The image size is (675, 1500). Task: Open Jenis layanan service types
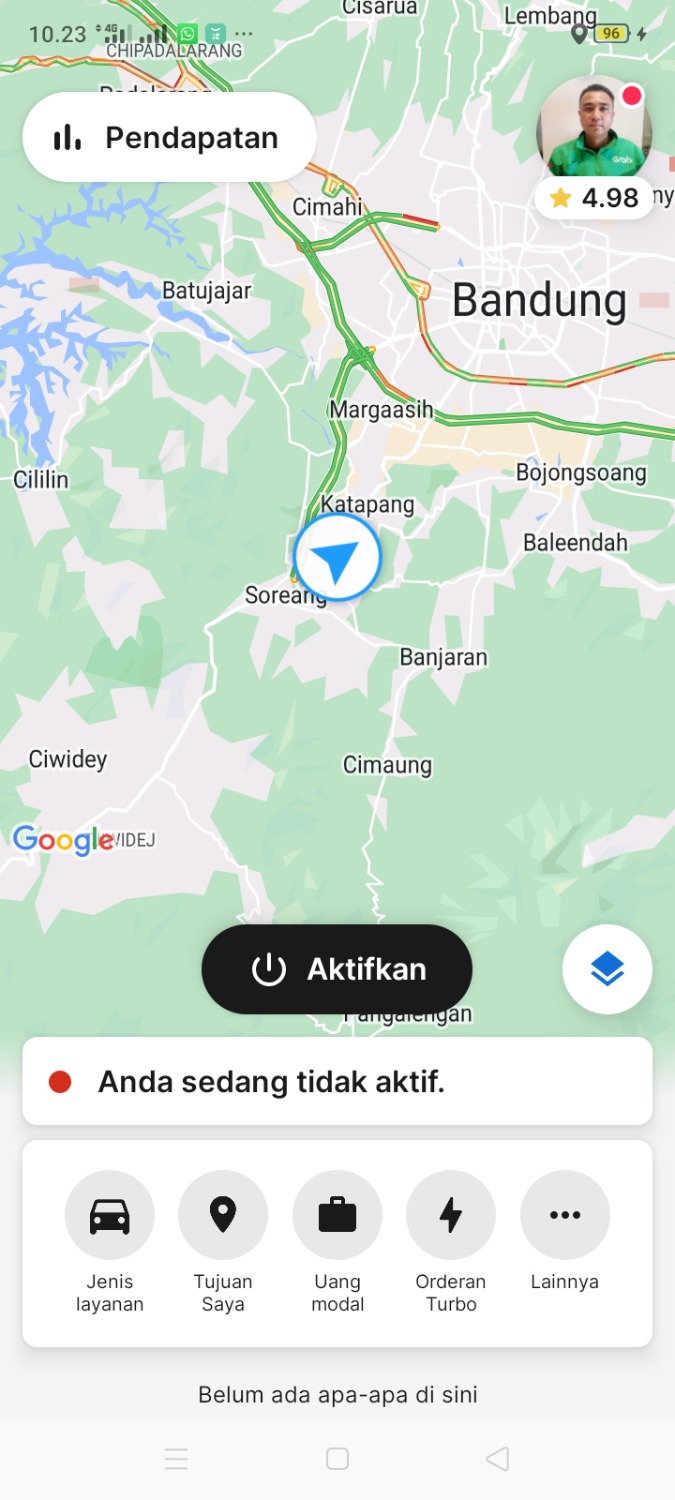coord(110,1215)
